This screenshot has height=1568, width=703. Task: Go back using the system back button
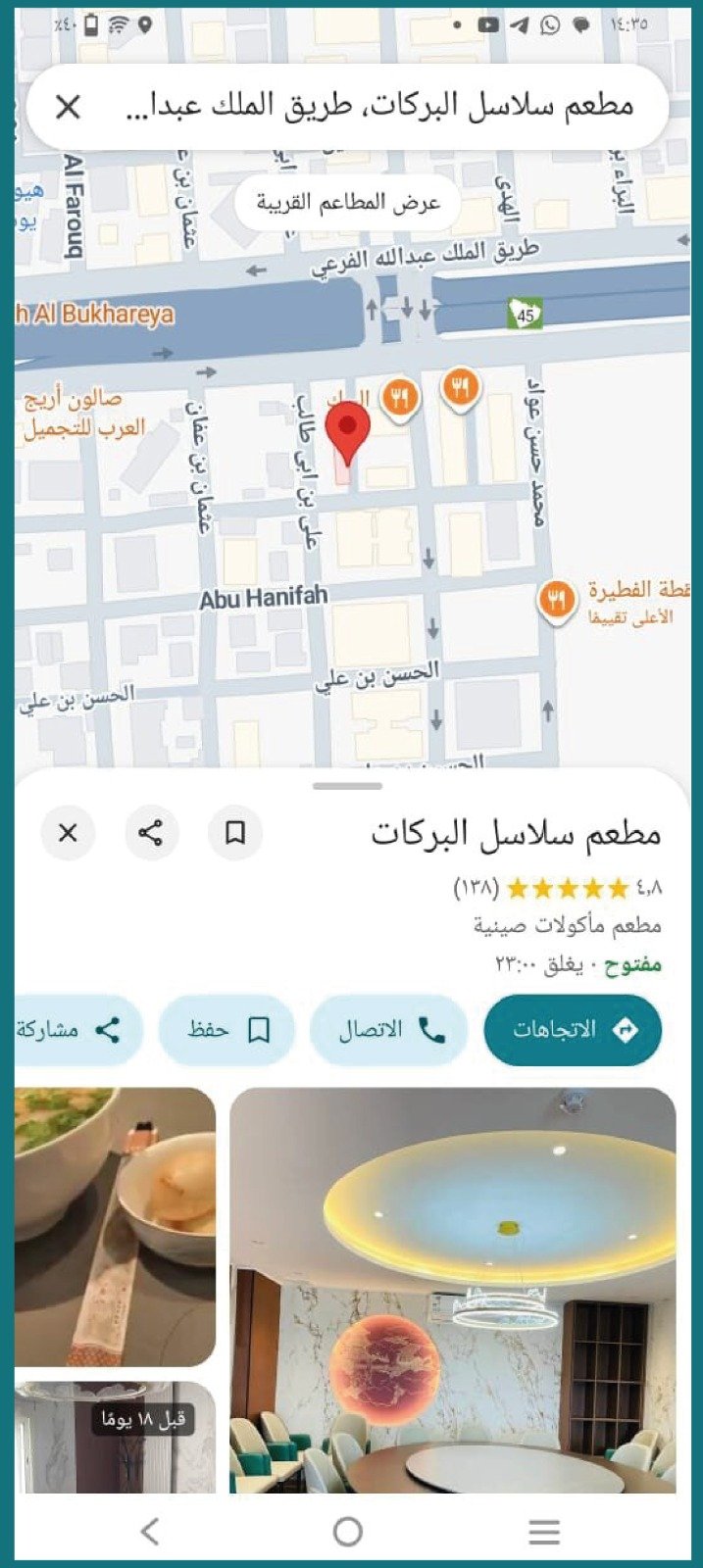click(149, 1531)
